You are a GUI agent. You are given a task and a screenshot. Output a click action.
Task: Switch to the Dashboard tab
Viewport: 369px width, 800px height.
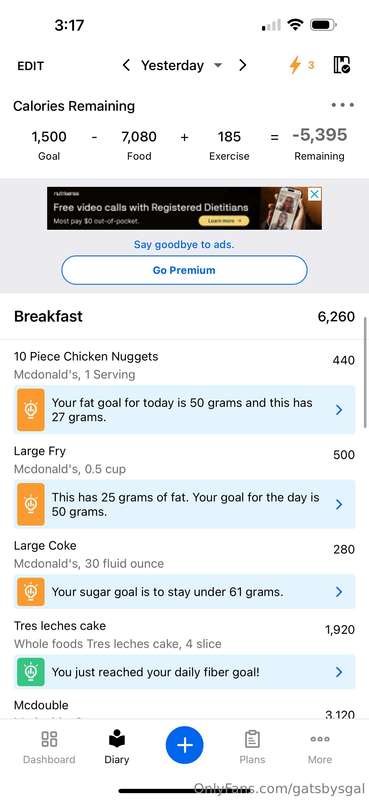(x=49, y=747)
